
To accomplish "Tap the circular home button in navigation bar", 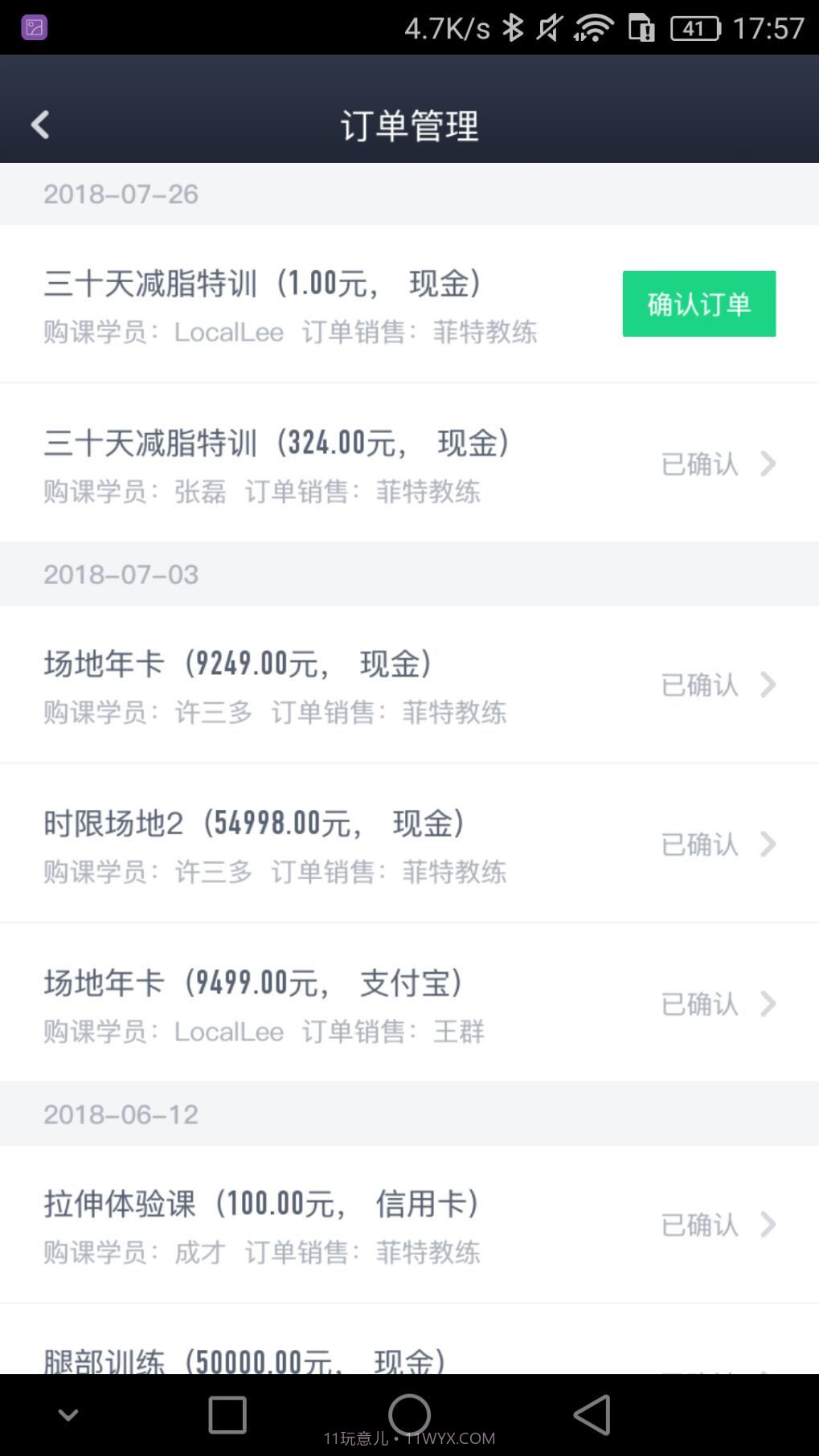I will [409, 1413].
